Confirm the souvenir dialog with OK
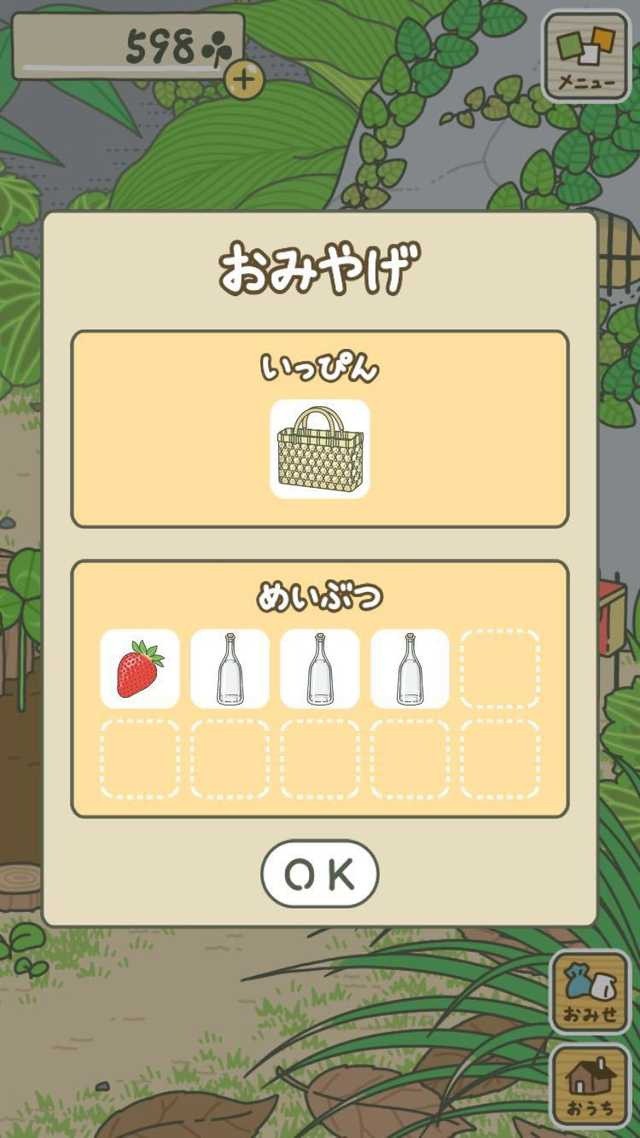The image size is (640, 1138). point(320,874)
